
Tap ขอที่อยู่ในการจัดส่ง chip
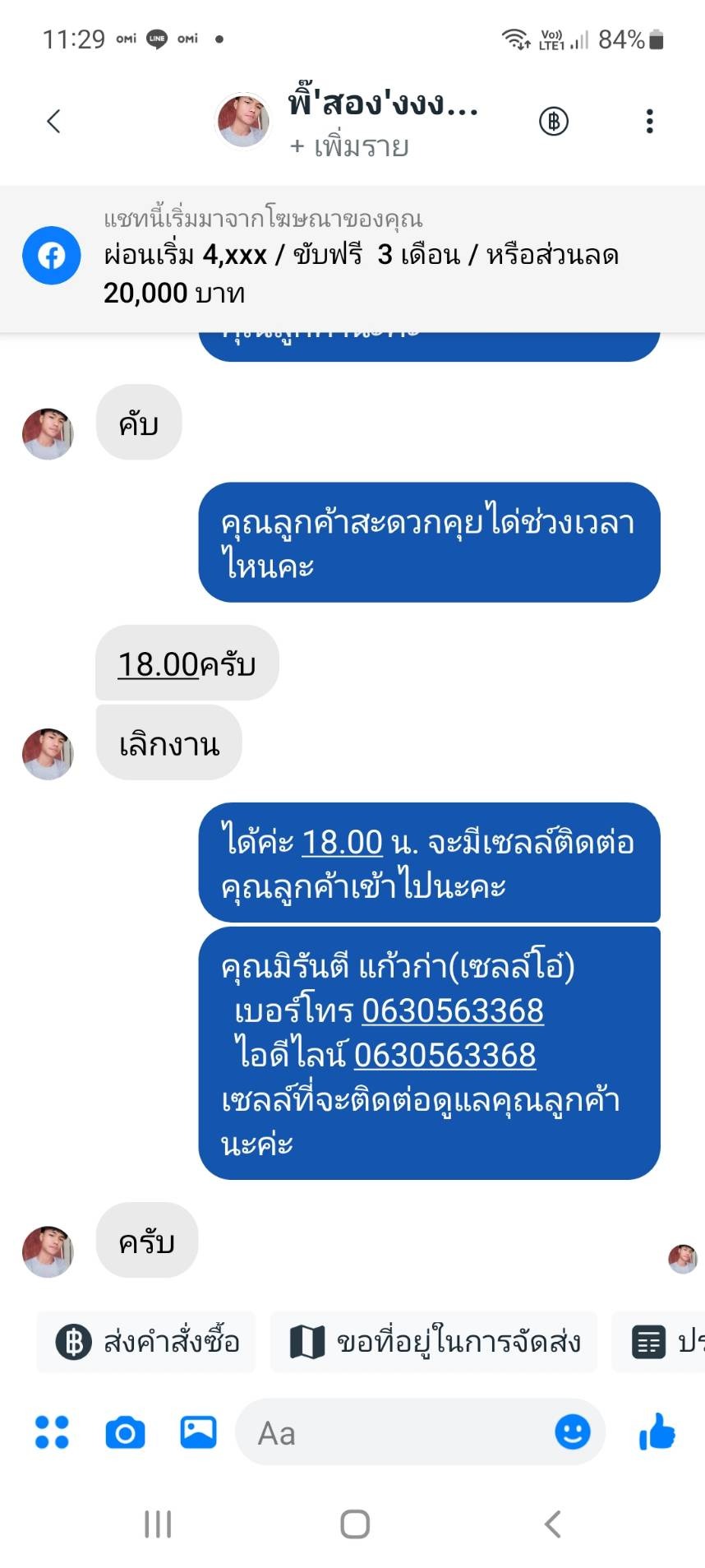(434, 1342)
